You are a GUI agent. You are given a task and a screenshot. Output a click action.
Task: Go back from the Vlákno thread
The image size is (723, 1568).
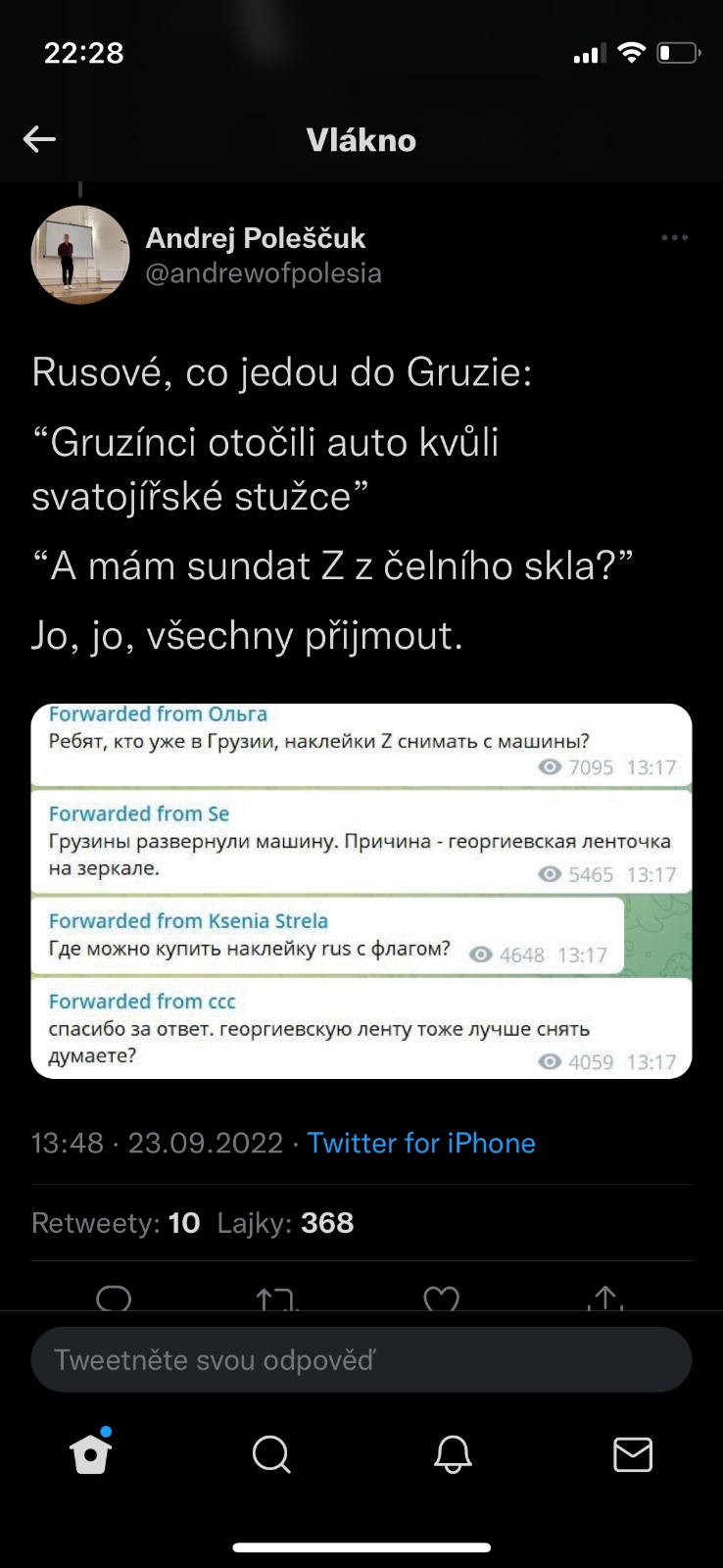pos(39,139)
